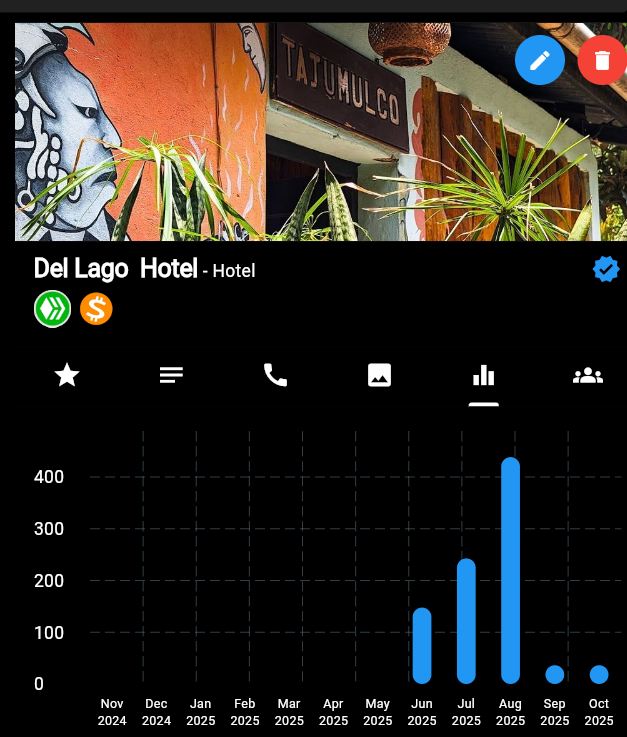Edit the Del Lago Hotel listing
The image size is (627, 737).
point(540,60)
